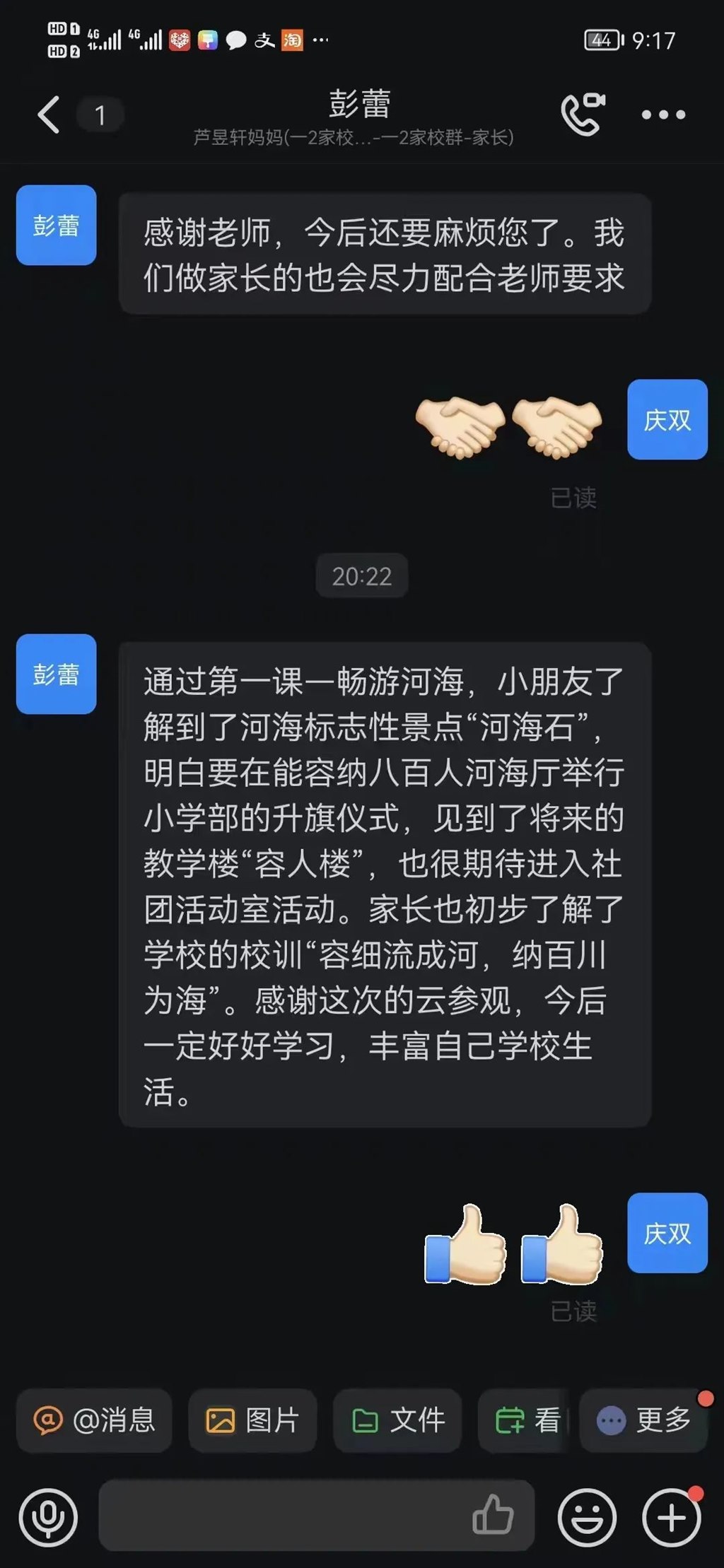This screenshot has height=1568, width=724.
Task: Open the three-dot more options menu
Action: [x=662, y=115]
